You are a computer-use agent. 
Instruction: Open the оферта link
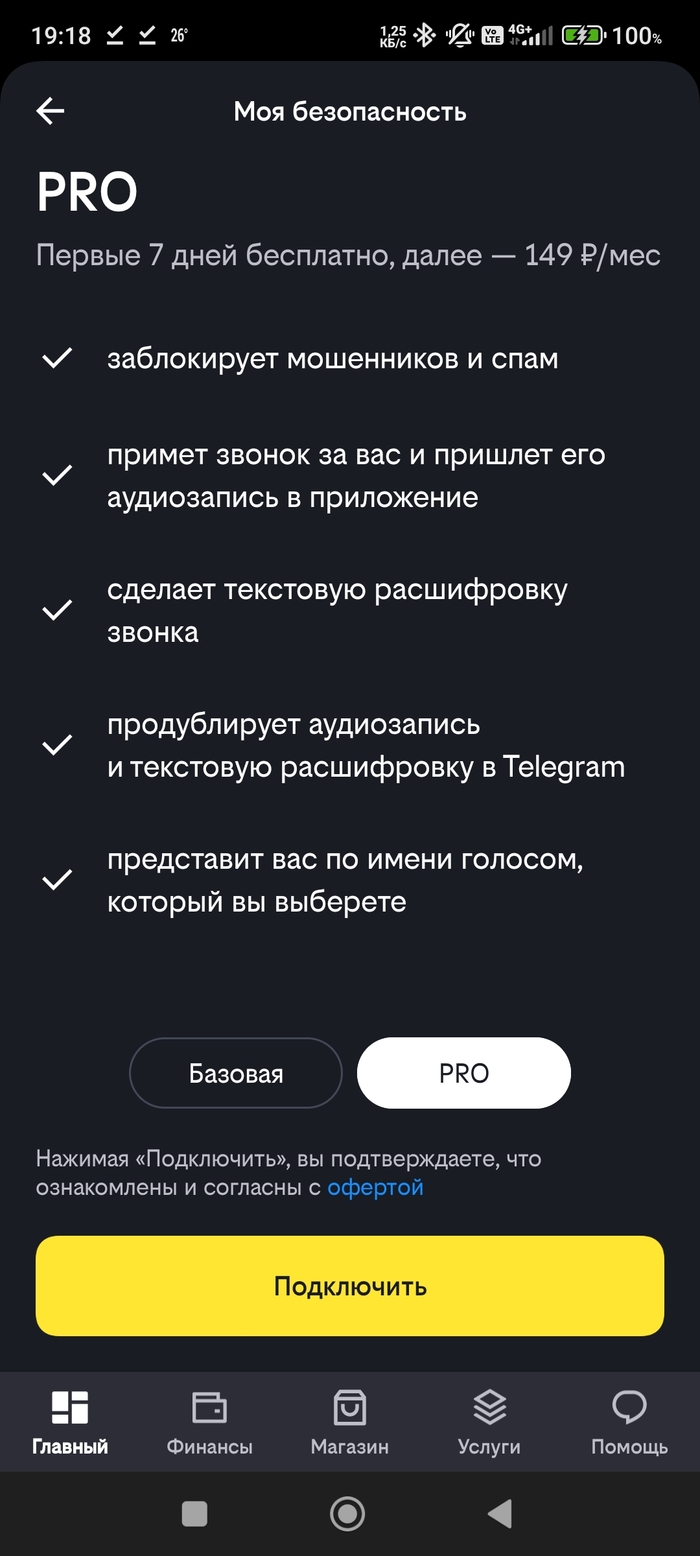point(375,1187)
